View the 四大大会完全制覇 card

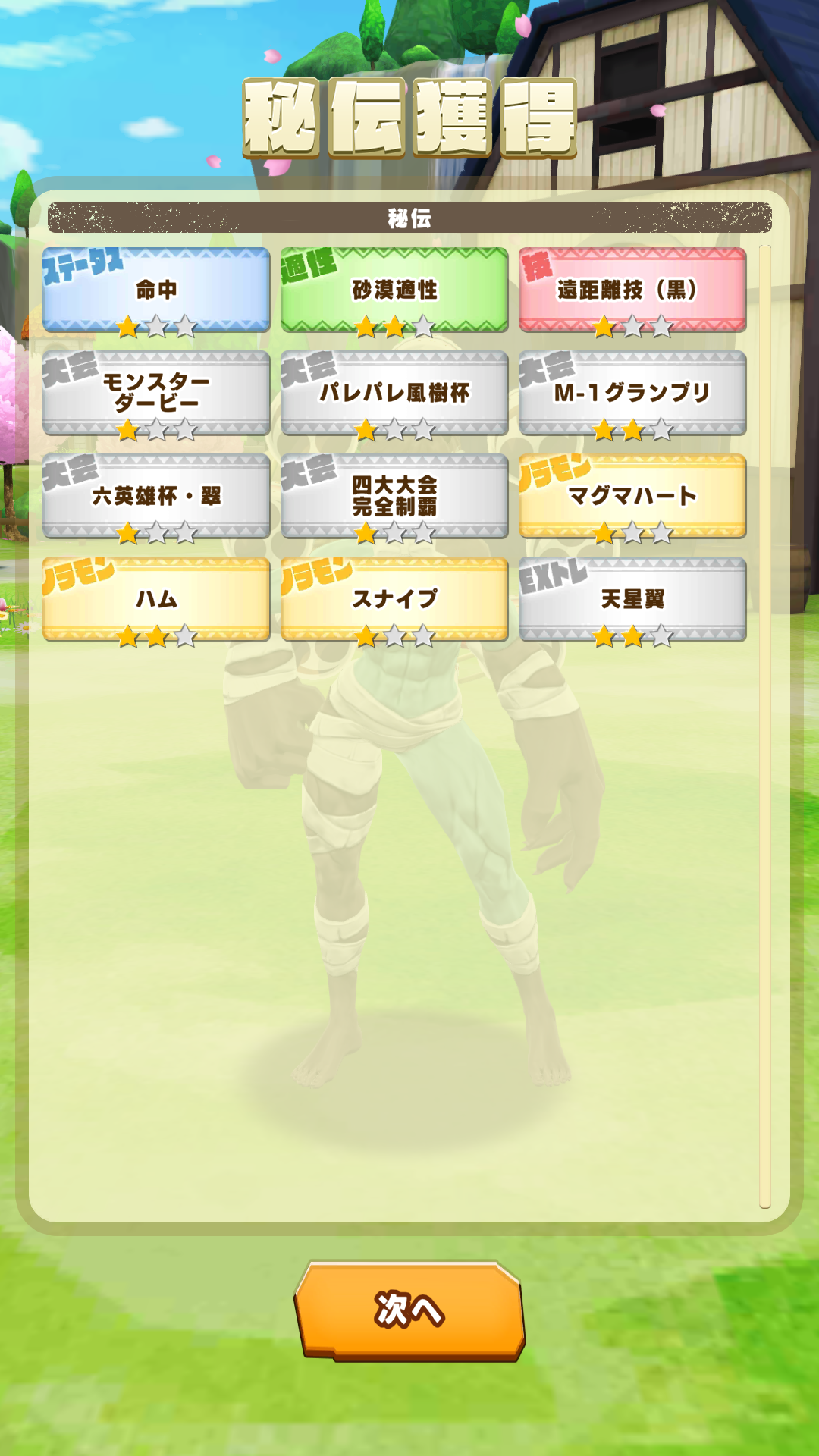point(394,496)
